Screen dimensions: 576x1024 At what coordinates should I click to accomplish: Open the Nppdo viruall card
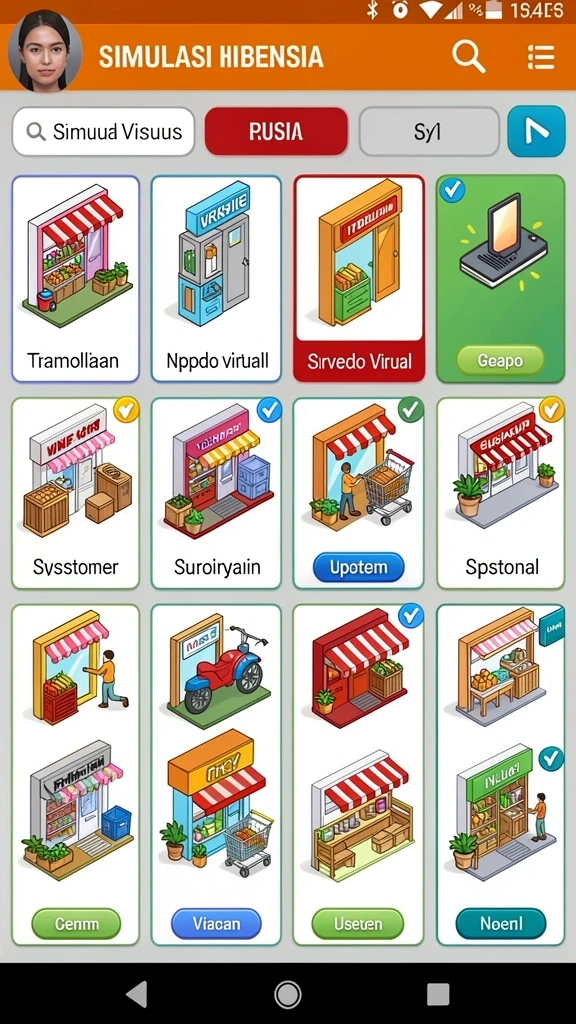(x=216, y=279)
